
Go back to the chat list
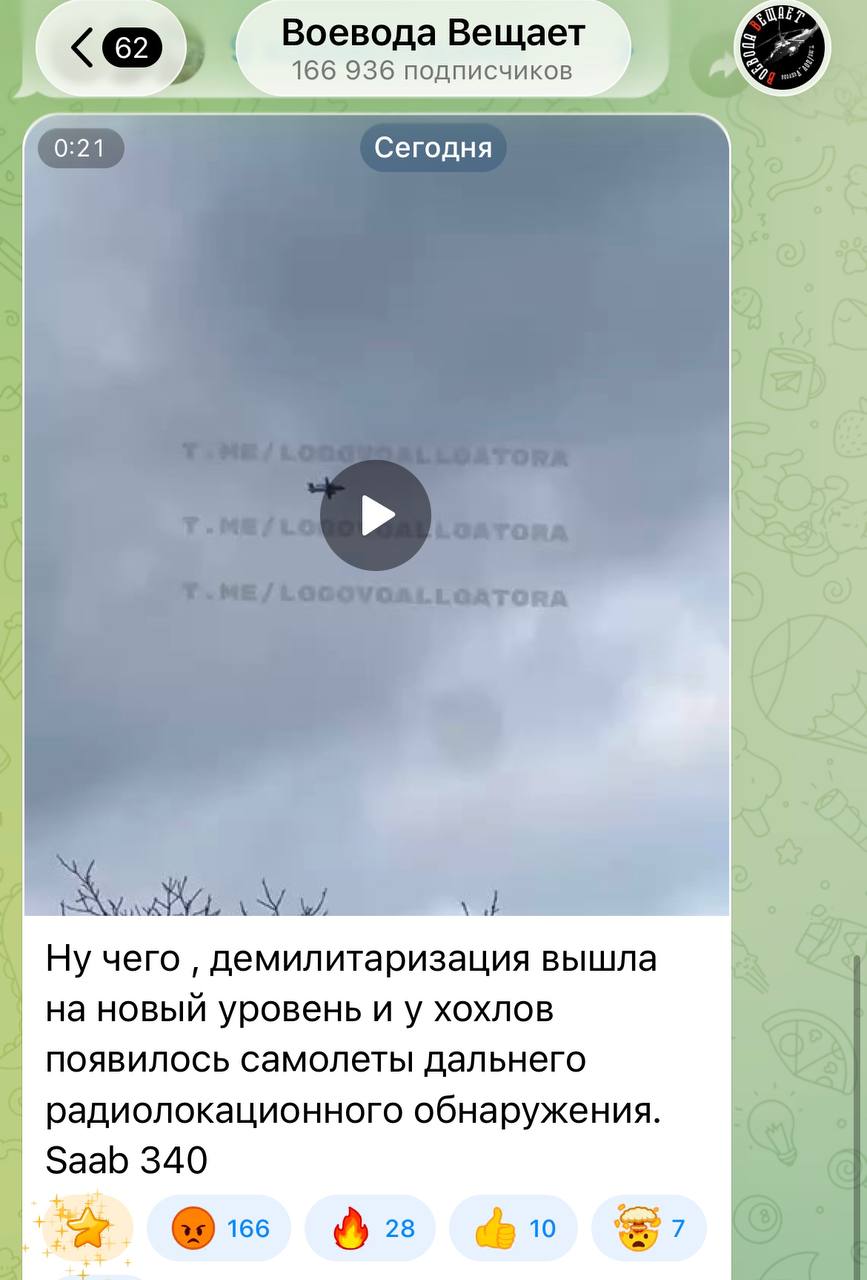110,48
